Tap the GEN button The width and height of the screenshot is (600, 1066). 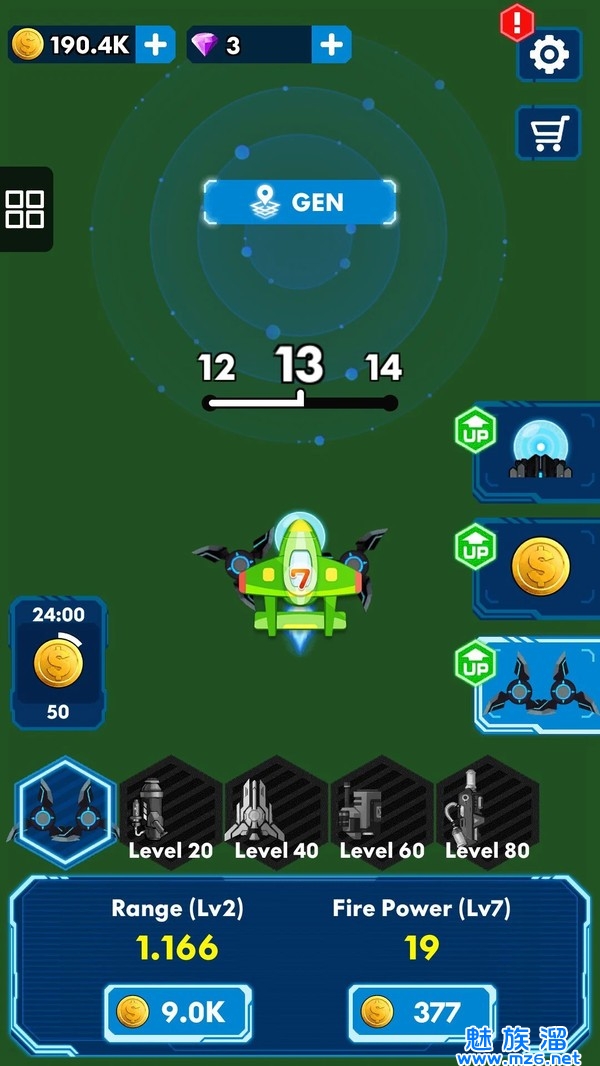point(300,202)
